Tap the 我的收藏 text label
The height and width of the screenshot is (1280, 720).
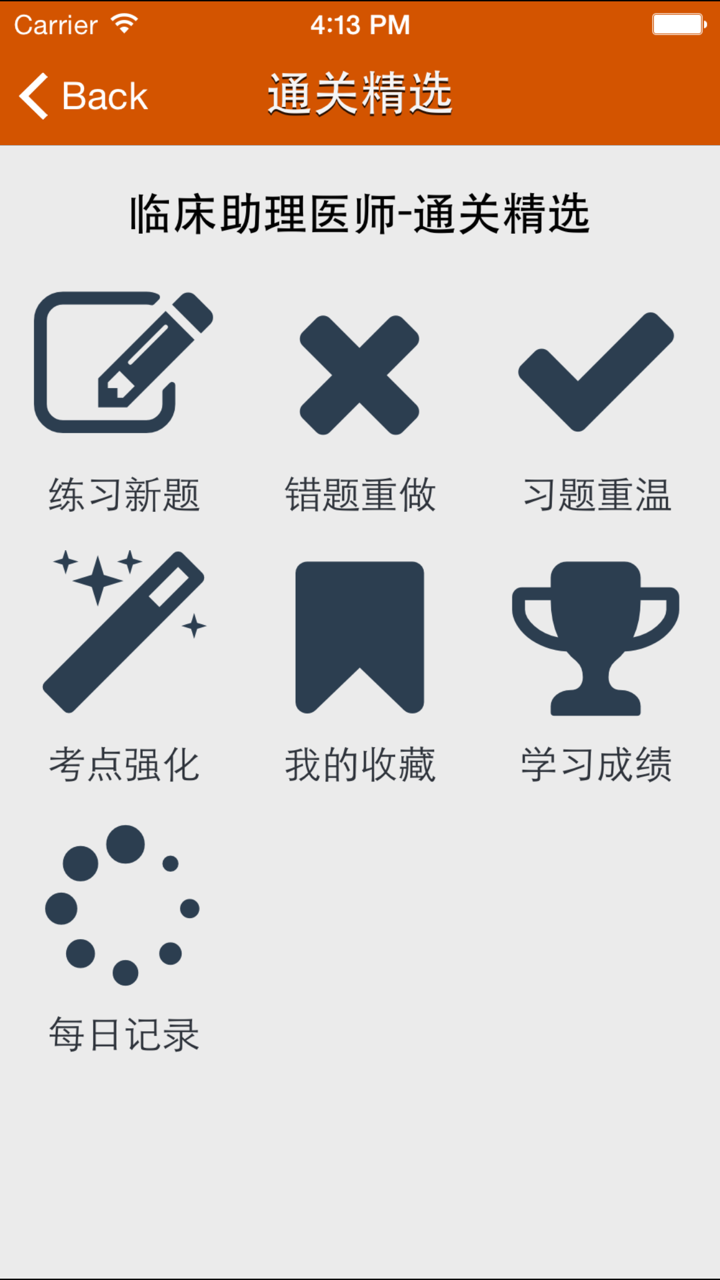pyautogui.click(x=360, y=765)
